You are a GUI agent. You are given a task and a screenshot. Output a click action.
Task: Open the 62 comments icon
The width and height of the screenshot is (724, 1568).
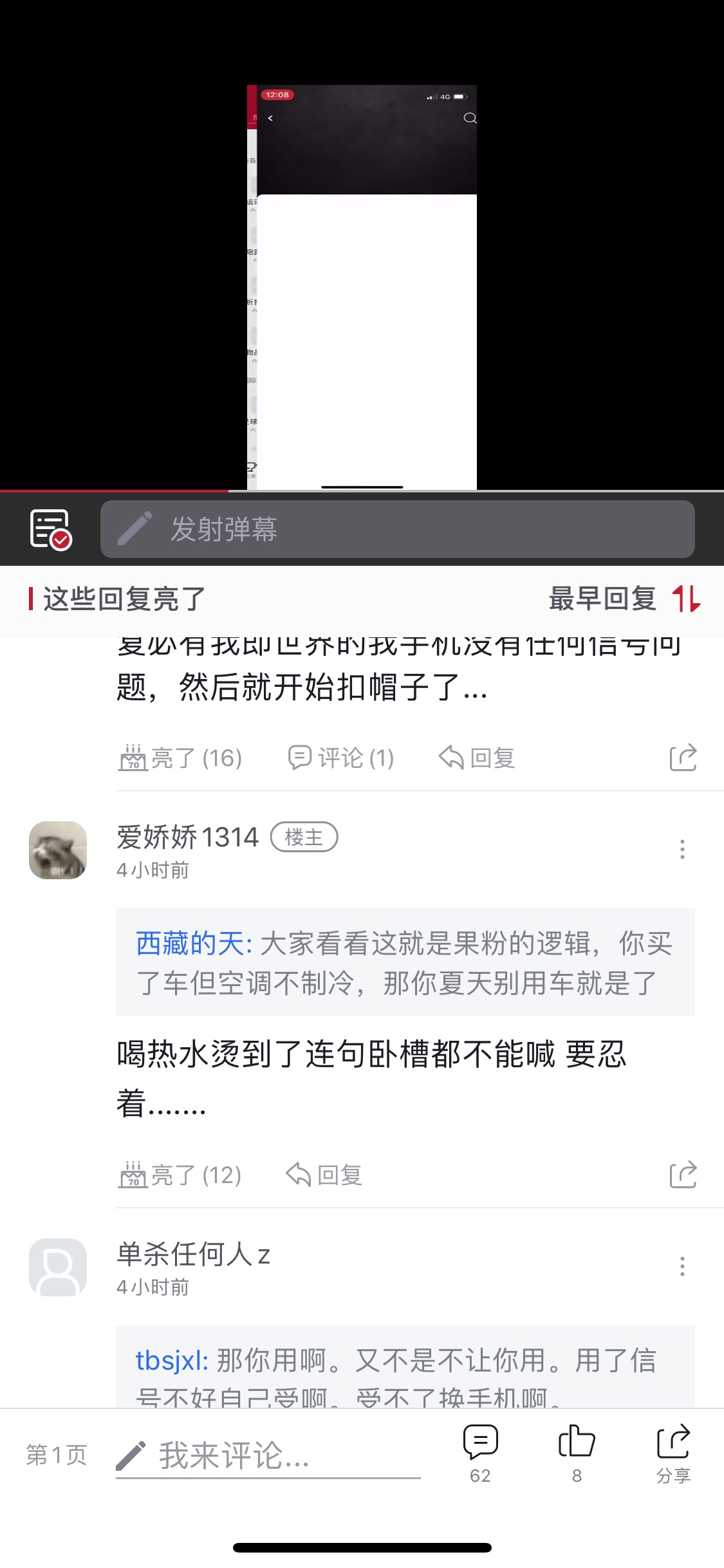tap(480, 1453)
